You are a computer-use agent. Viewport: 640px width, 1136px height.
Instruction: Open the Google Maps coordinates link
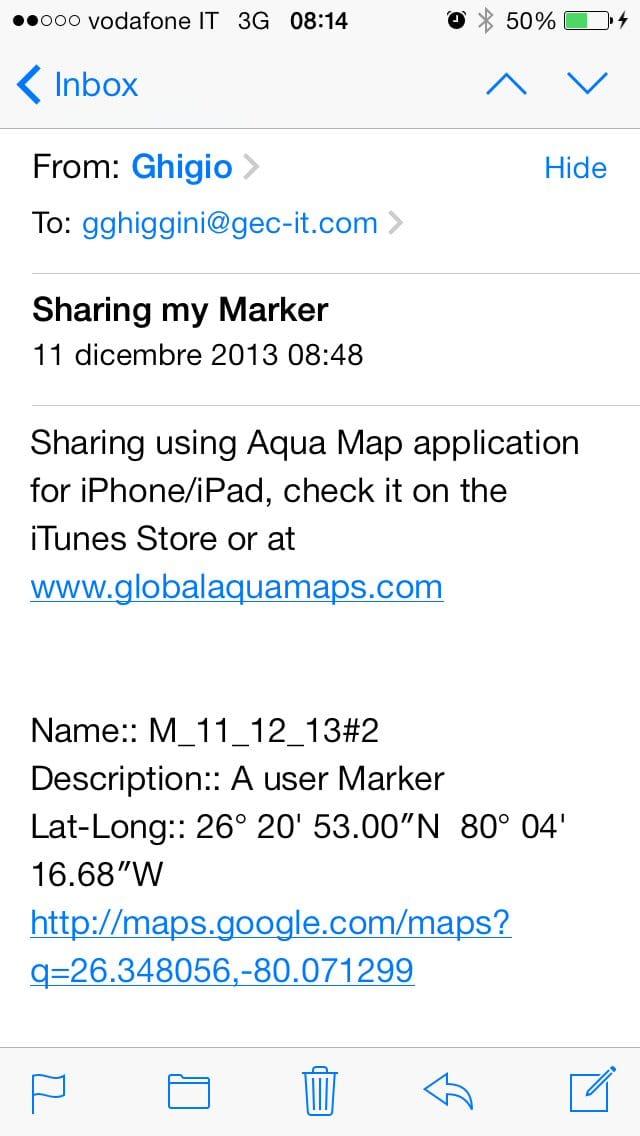pos(270,947)
